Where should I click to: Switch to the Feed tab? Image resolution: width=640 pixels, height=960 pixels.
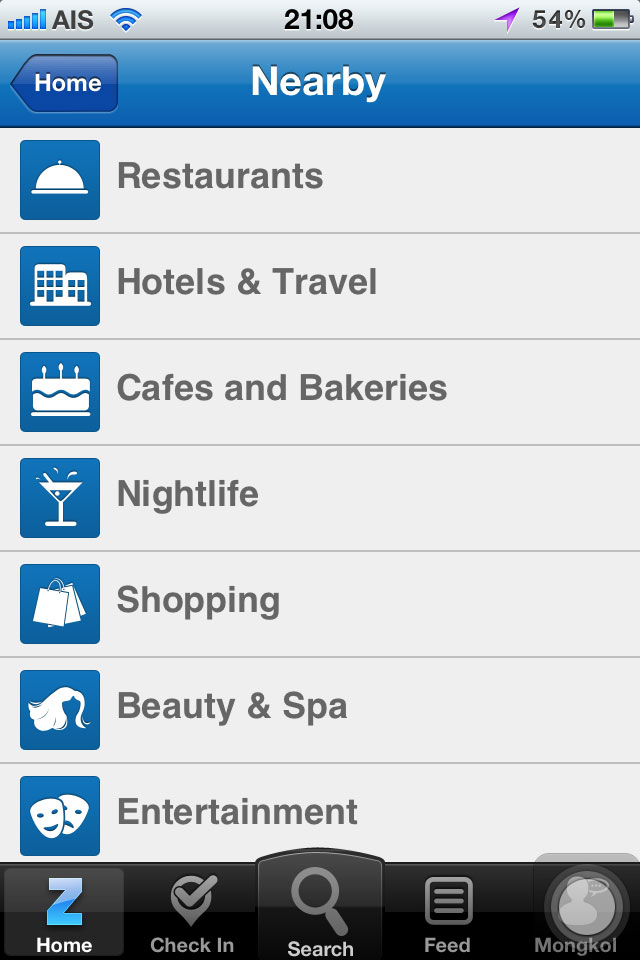point(447,912)
